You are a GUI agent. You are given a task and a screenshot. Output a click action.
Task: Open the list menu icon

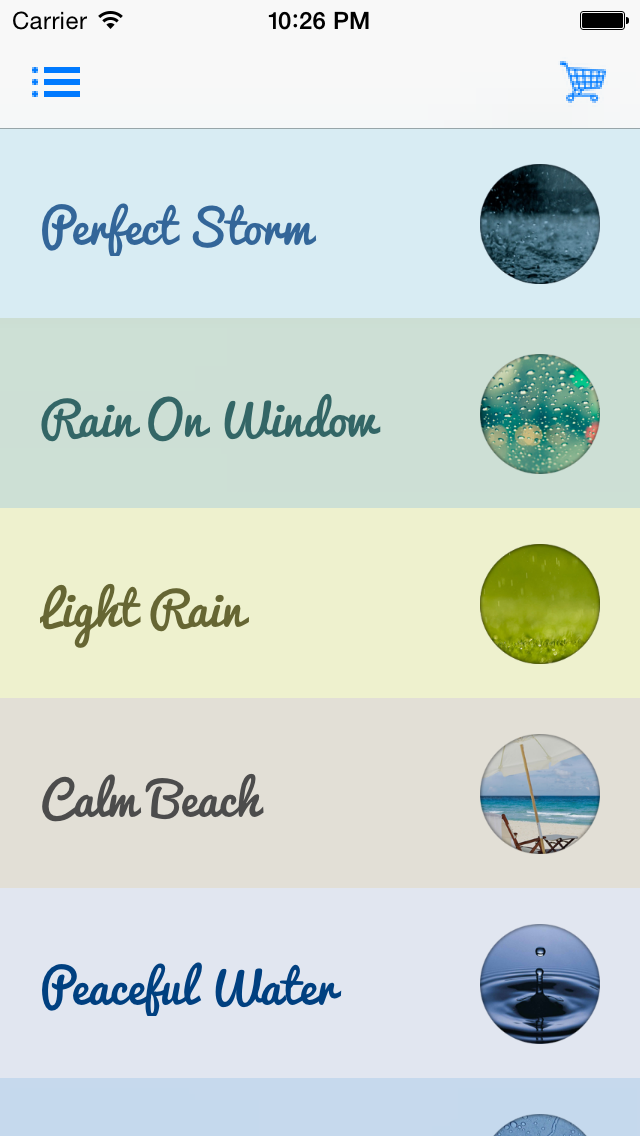[56, 82]
